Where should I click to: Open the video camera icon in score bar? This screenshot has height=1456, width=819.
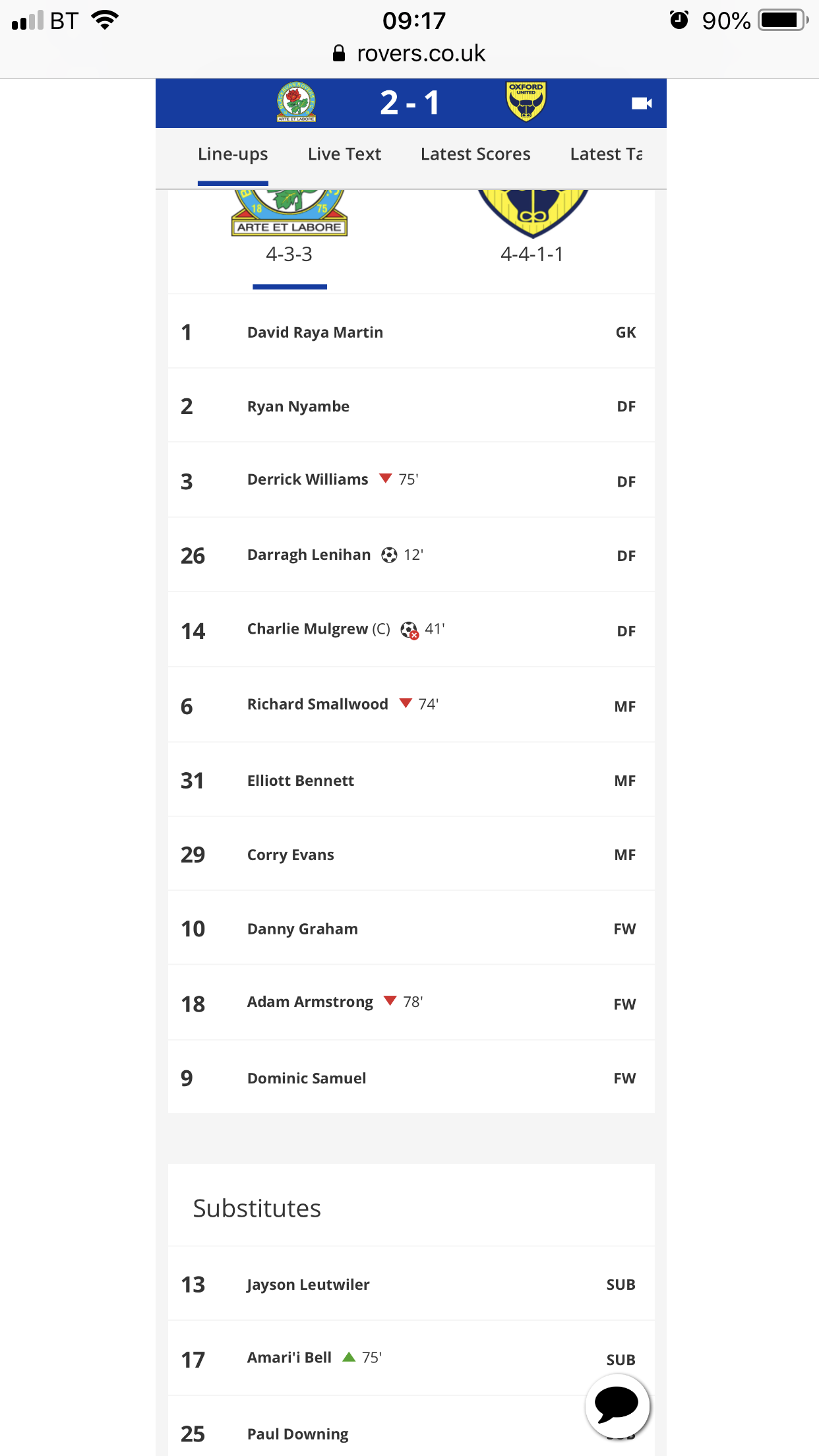641,104
